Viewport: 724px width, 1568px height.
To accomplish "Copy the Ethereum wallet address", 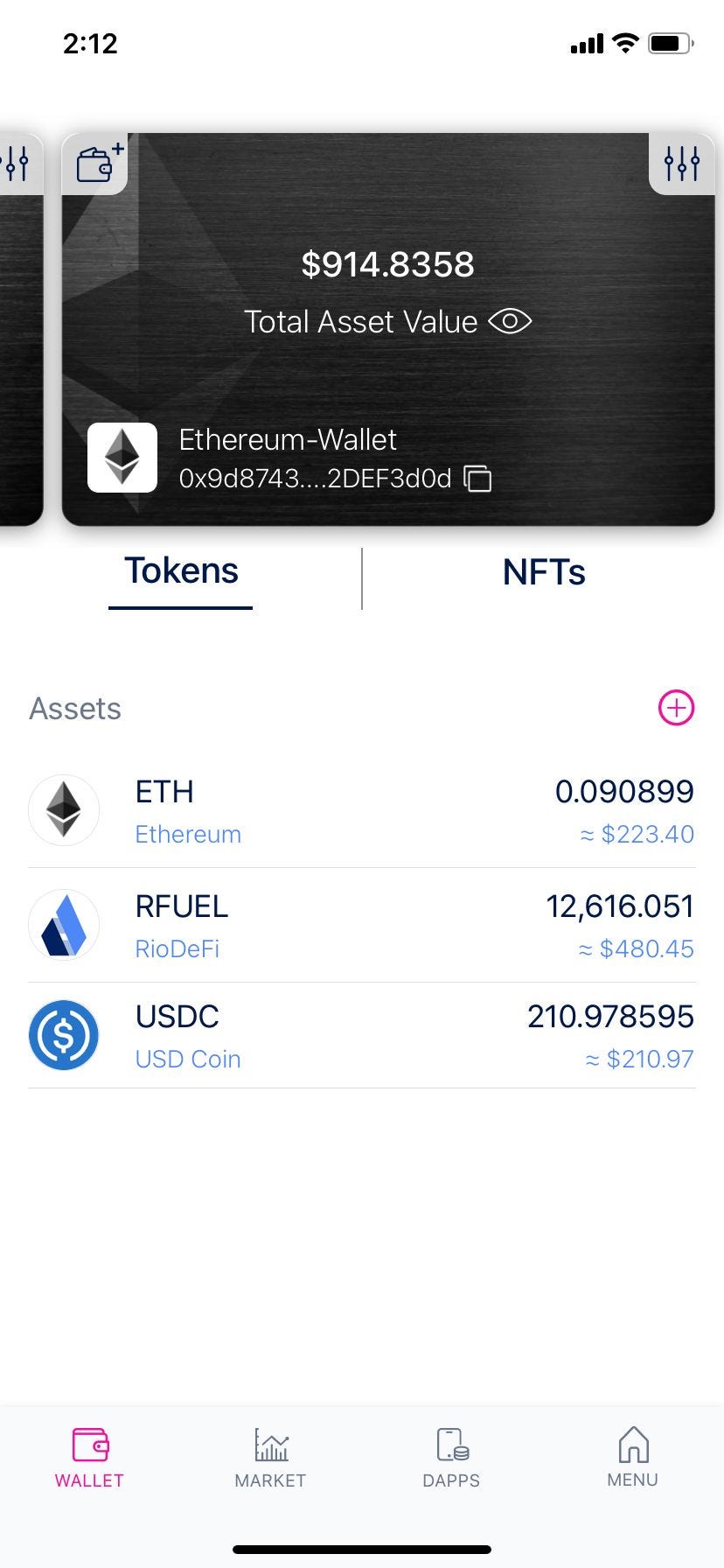I will click(x=477, y=479).
